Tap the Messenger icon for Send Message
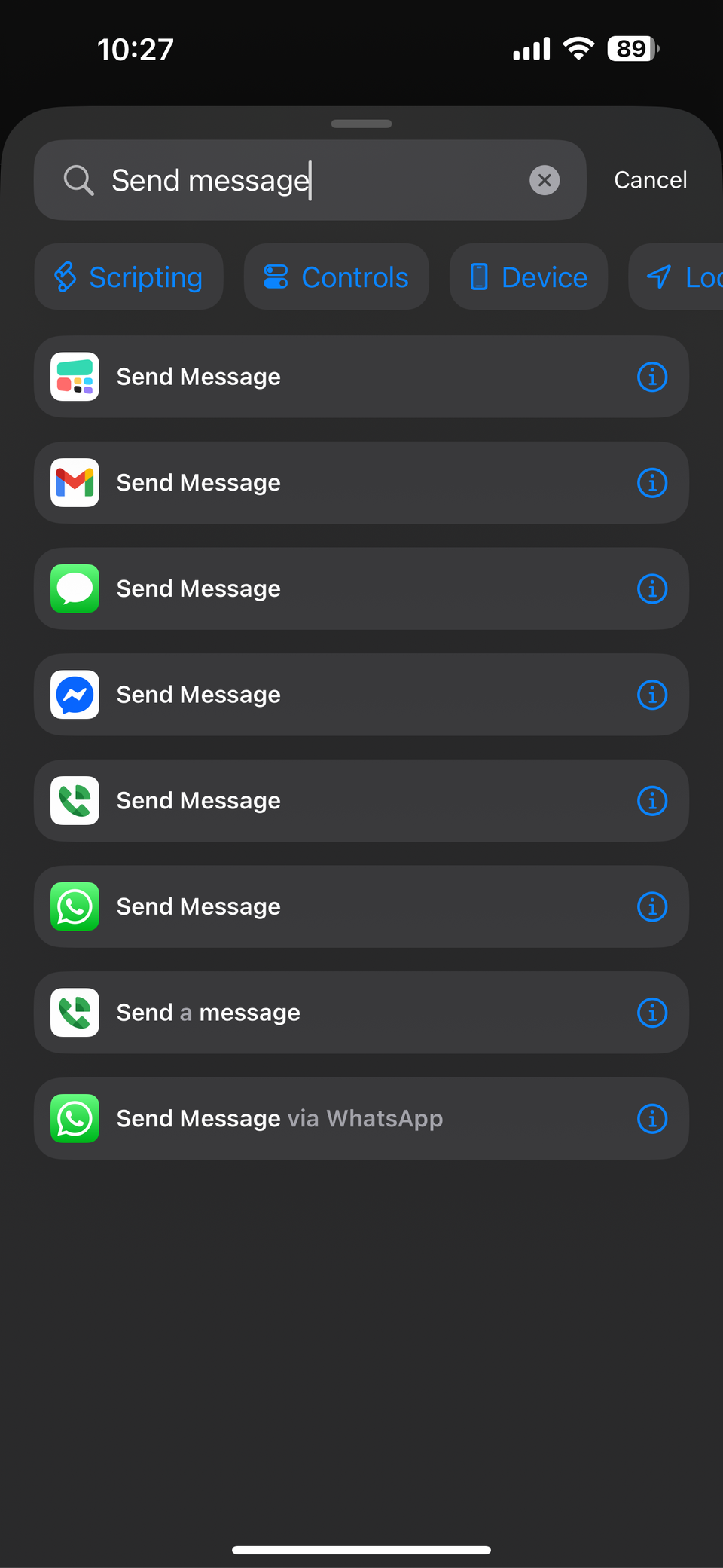Screen dimensions: 723x1568 click(75, 695)
